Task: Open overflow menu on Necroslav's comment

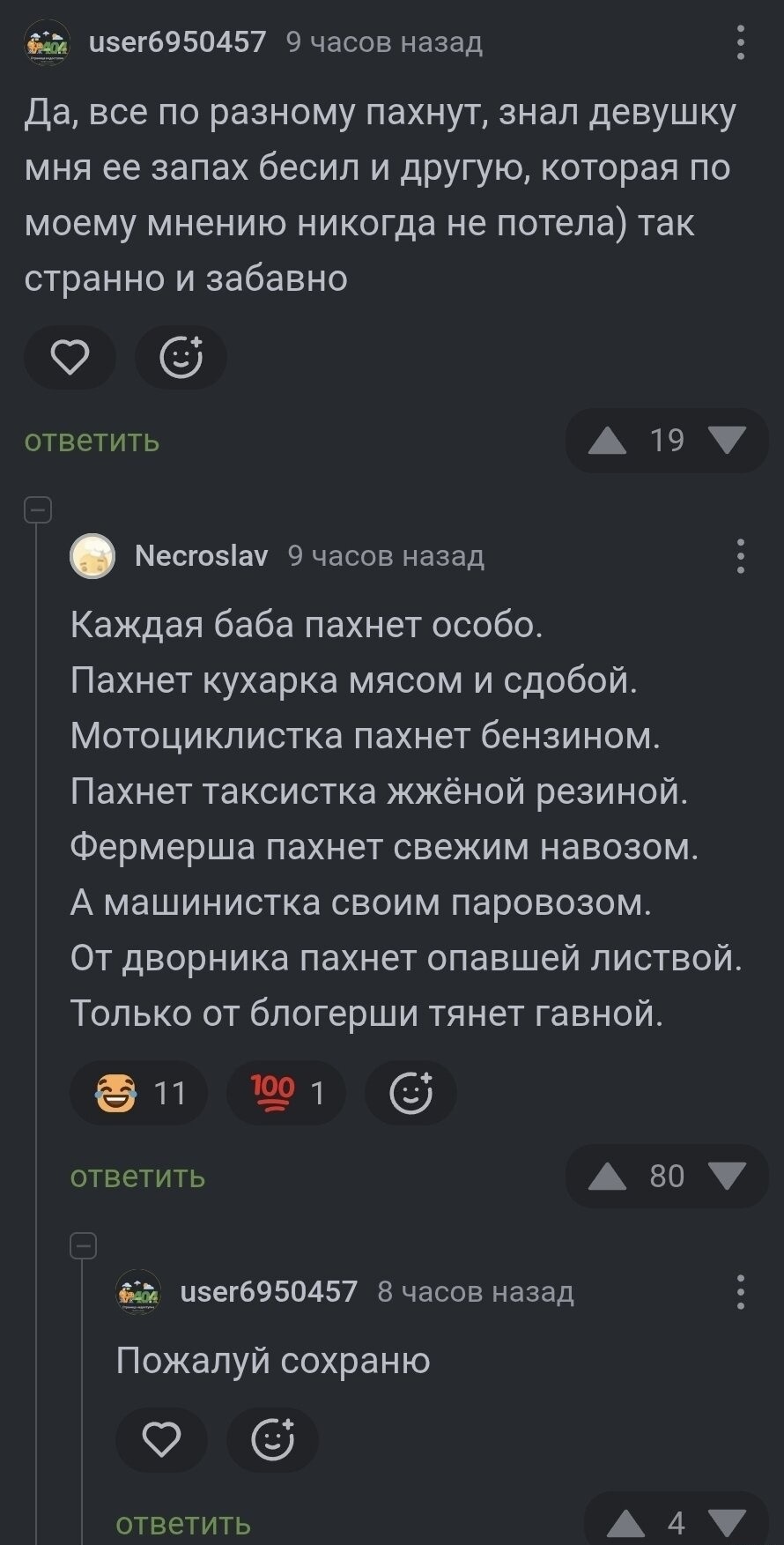Action: tap(740, 556)
